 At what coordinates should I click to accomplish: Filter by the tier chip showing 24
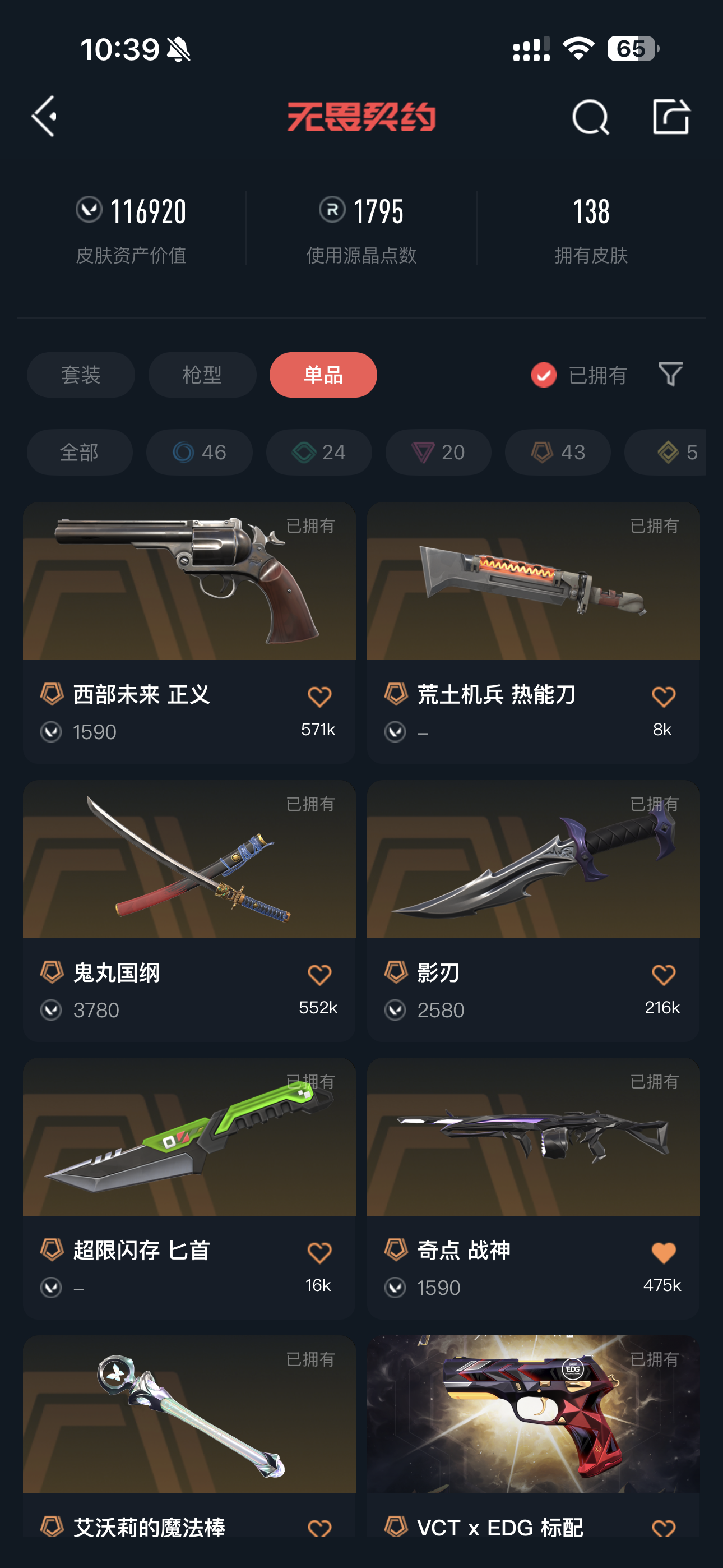(x=319, y=452)
